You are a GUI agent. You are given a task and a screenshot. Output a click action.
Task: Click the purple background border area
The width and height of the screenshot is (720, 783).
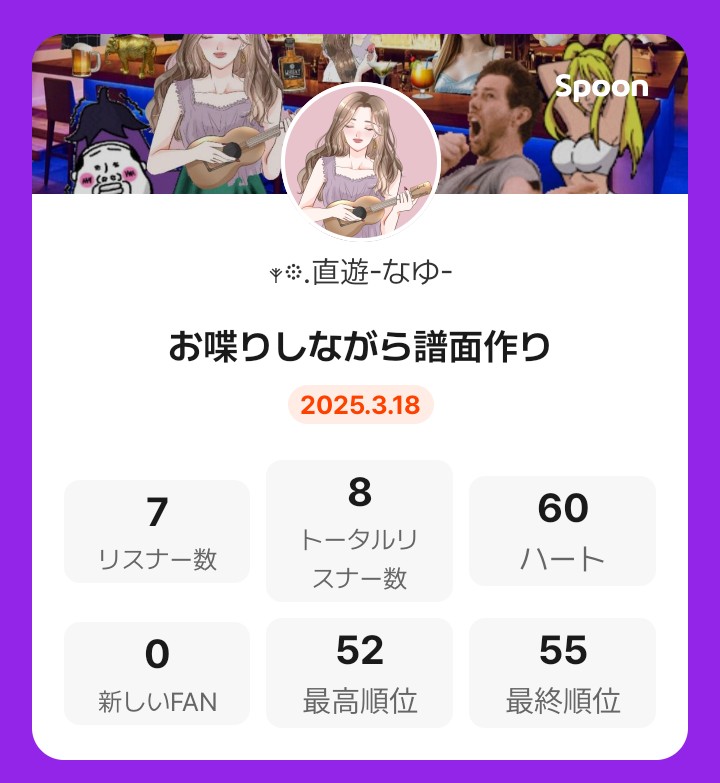pyautogui.click(x=18, y=400)
